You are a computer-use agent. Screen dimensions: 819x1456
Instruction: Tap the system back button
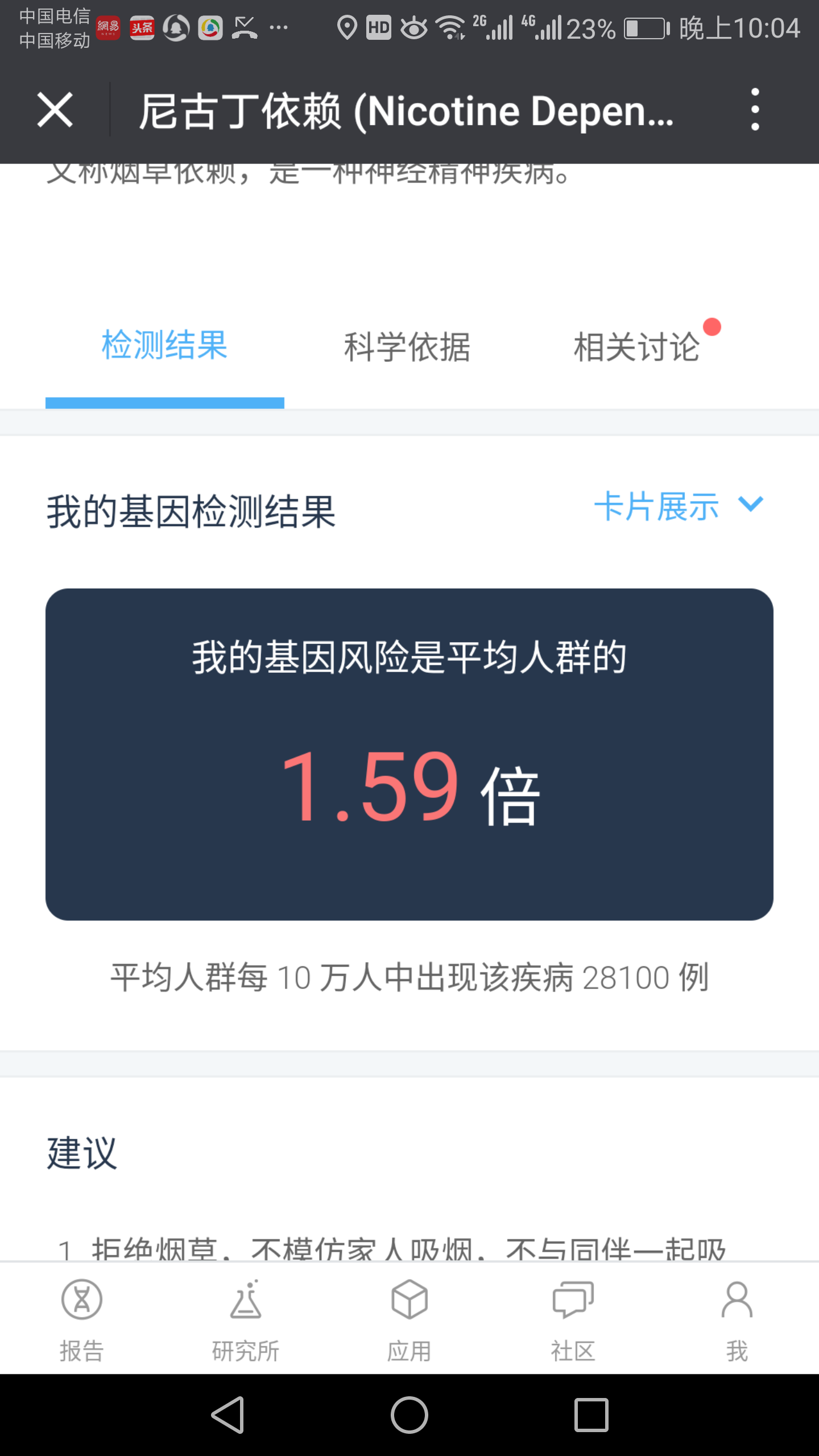(x=228, y=1414)
